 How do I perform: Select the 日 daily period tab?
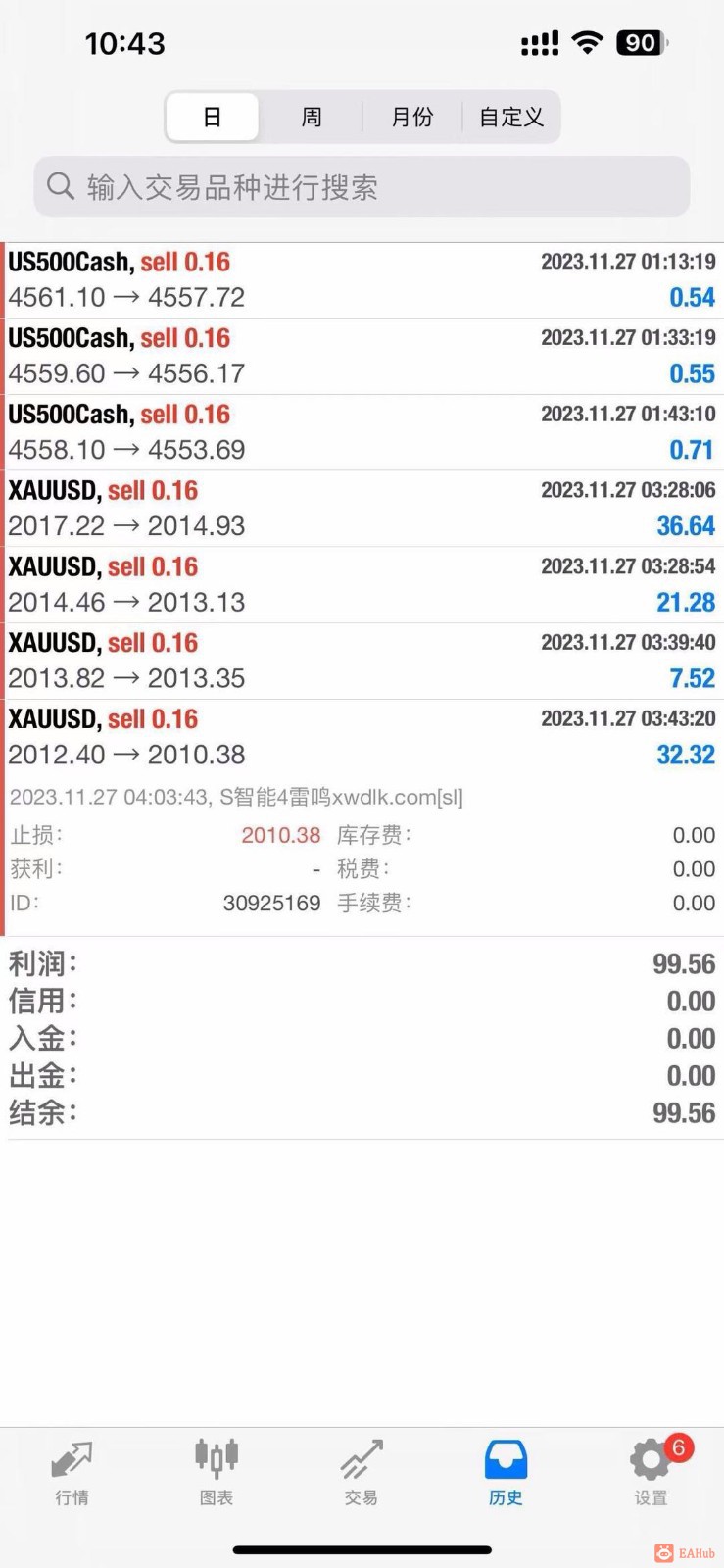pyautogui.click(x=212, y=117)
